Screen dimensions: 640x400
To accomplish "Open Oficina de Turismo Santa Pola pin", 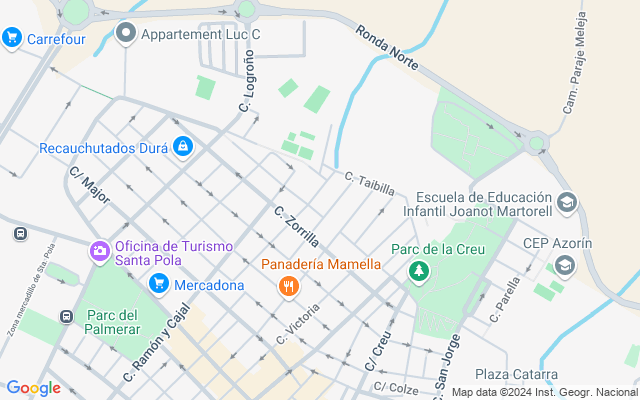I will (x=99, y=250).
